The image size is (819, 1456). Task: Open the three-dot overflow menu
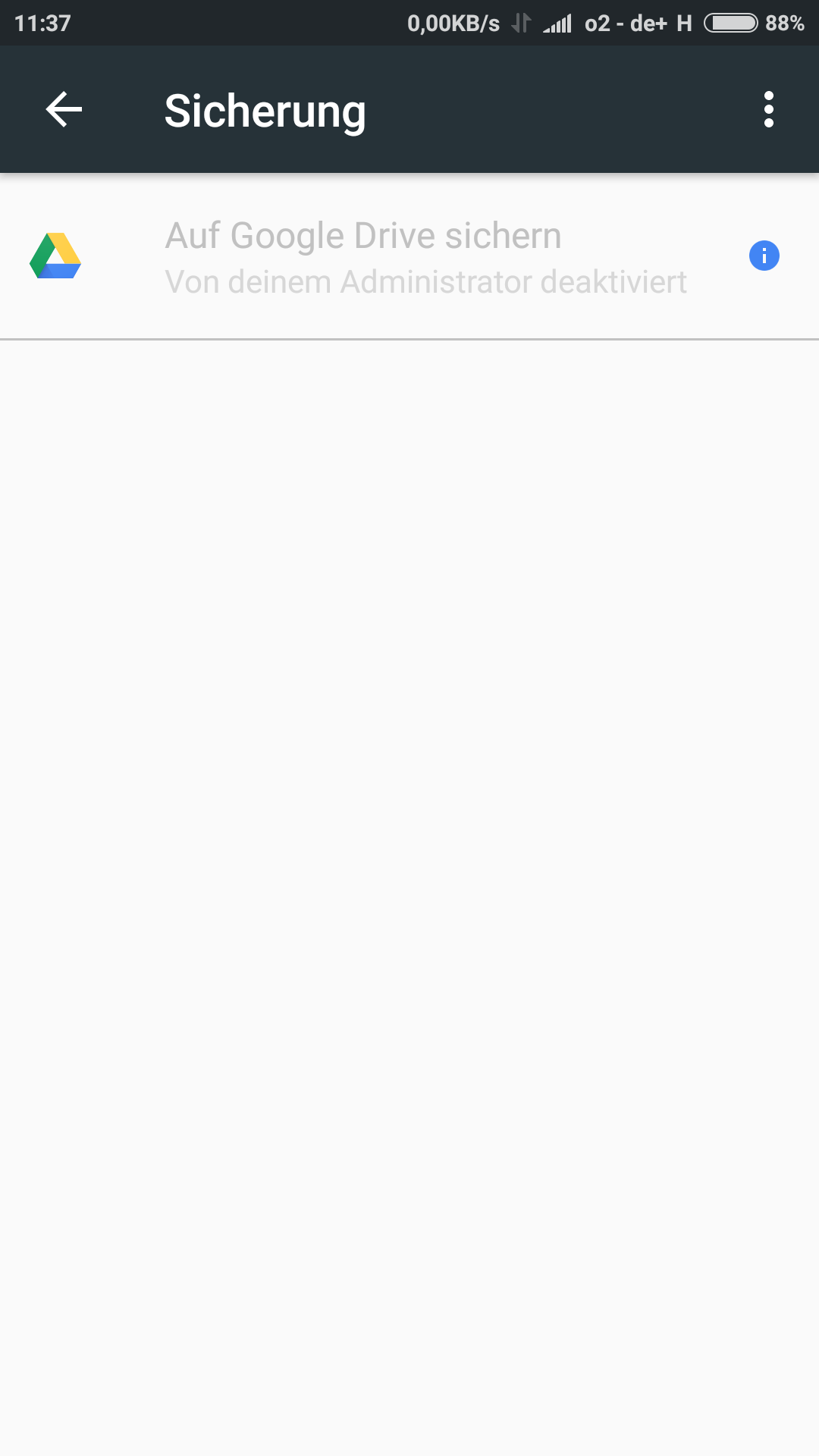(x=769, y=110)
